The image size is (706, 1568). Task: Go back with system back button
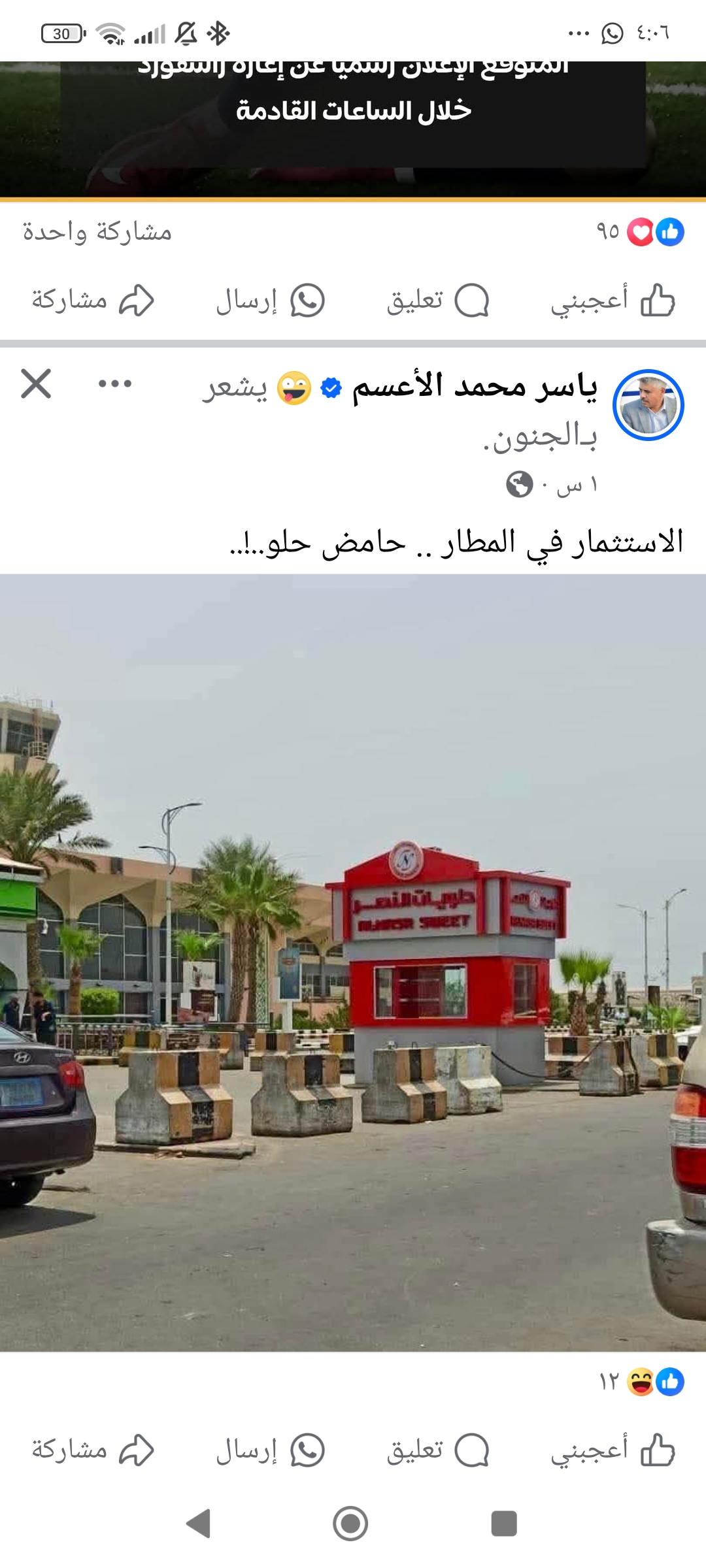198,1524
